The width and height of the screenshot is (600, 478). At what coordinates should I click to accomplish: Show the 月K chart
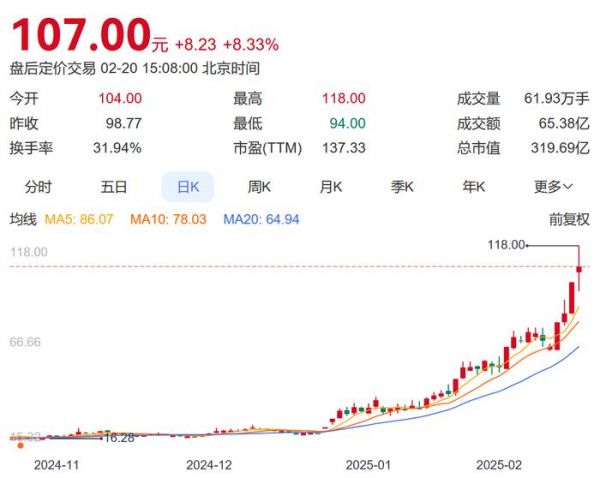(x=331, y=186)
